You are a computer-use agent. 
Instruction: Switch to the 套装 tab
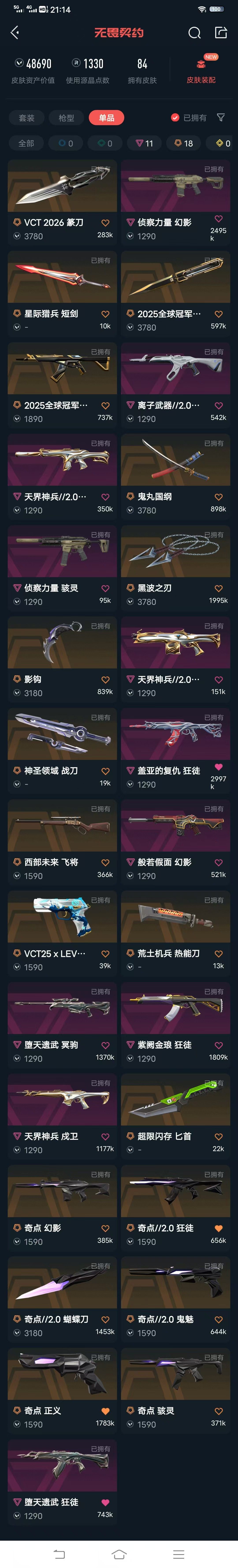(27, 117)
